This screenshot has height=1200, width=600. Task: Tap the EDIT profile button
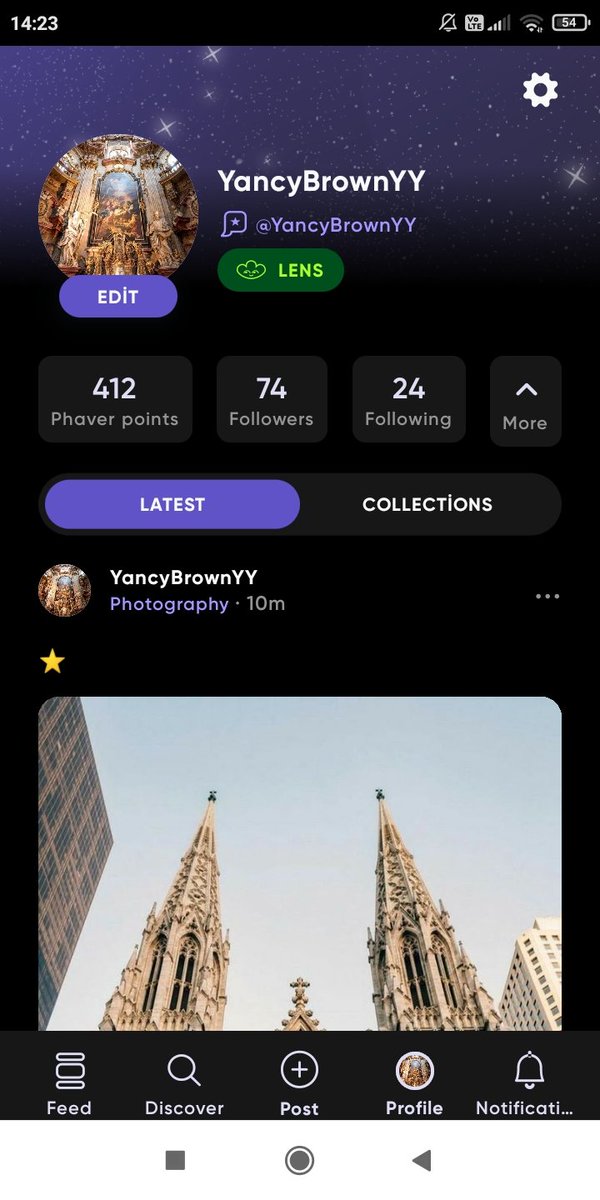pos(118,297)
